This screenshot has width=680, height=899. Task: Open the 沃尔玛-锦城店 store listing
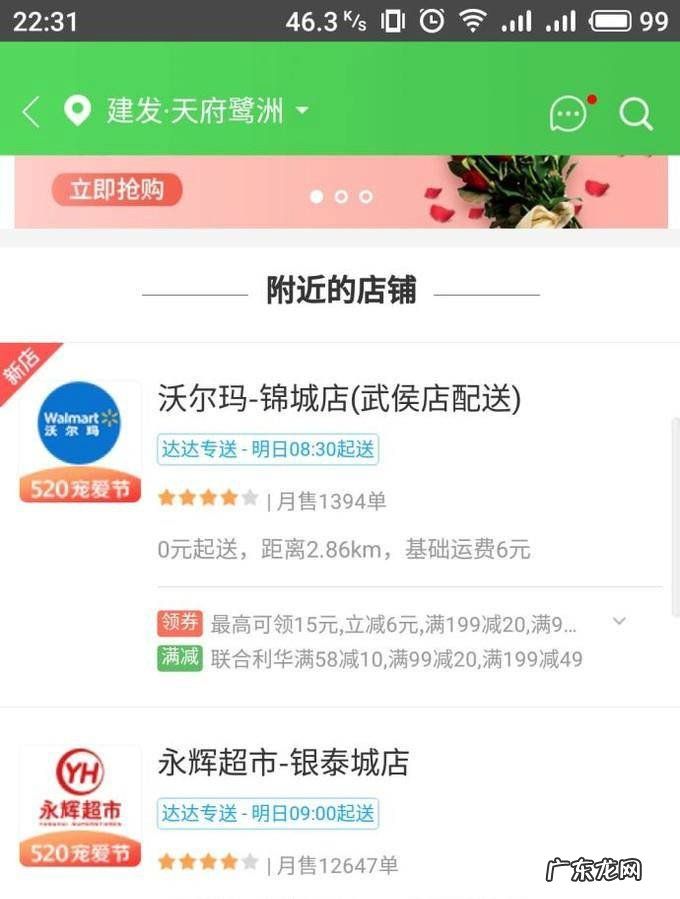click(x=339, y=399)
